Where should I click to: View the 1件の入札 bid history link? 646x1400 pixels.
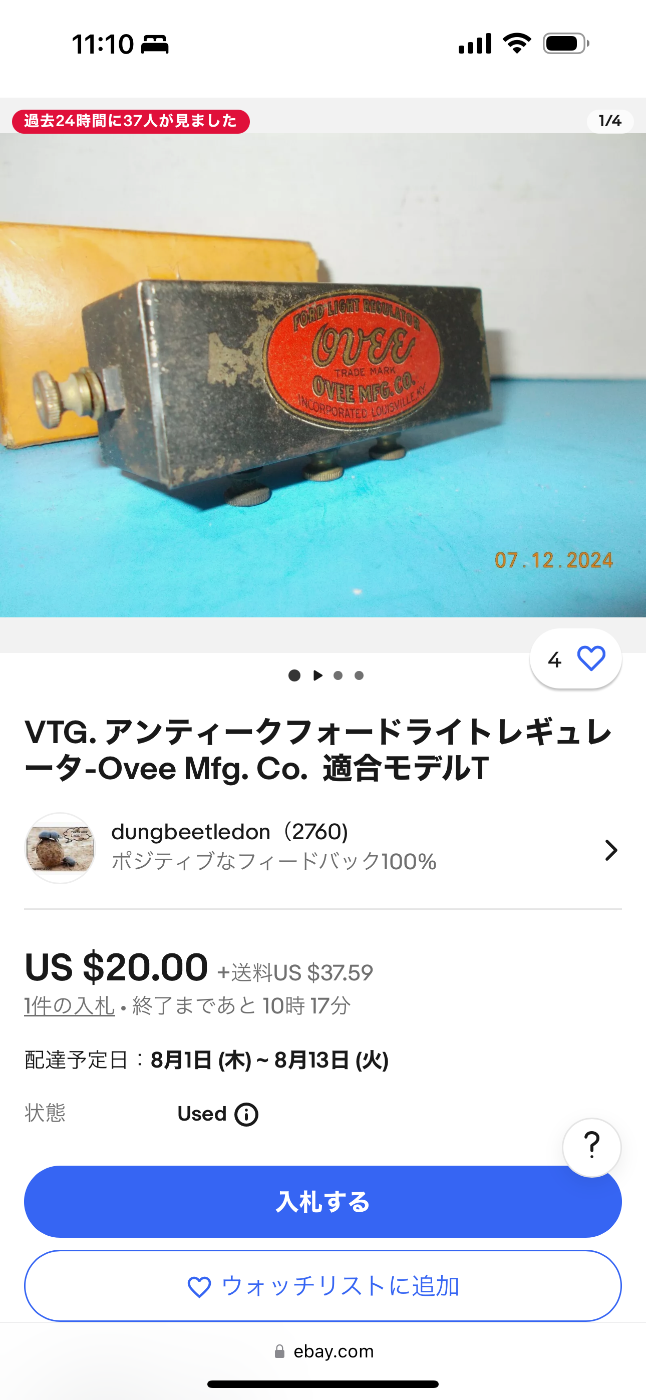pyautogui.click(x=69, y=1006)
